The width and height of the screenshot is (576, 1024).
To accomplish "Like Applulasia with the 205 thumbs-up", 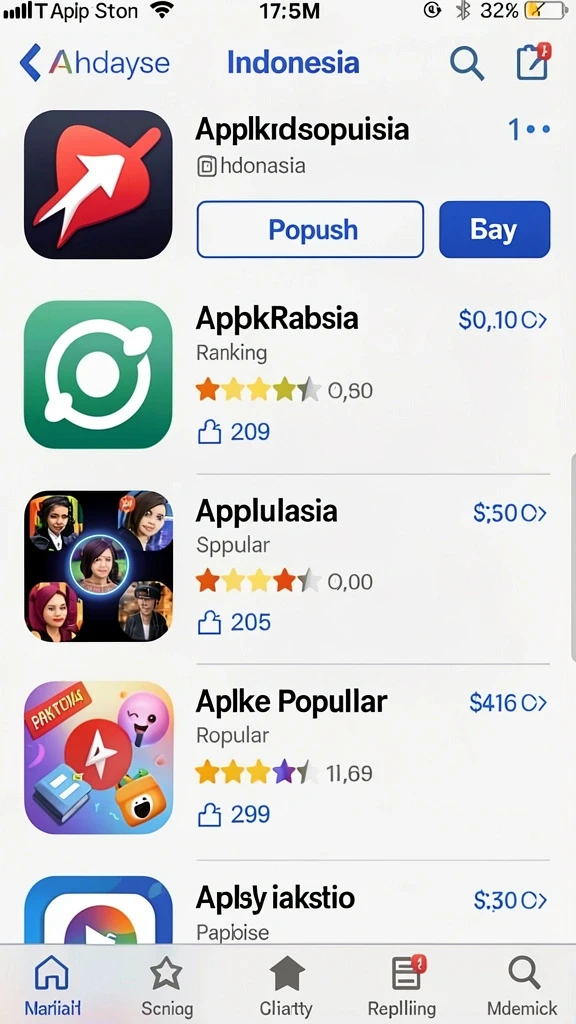I will point(234,622).
